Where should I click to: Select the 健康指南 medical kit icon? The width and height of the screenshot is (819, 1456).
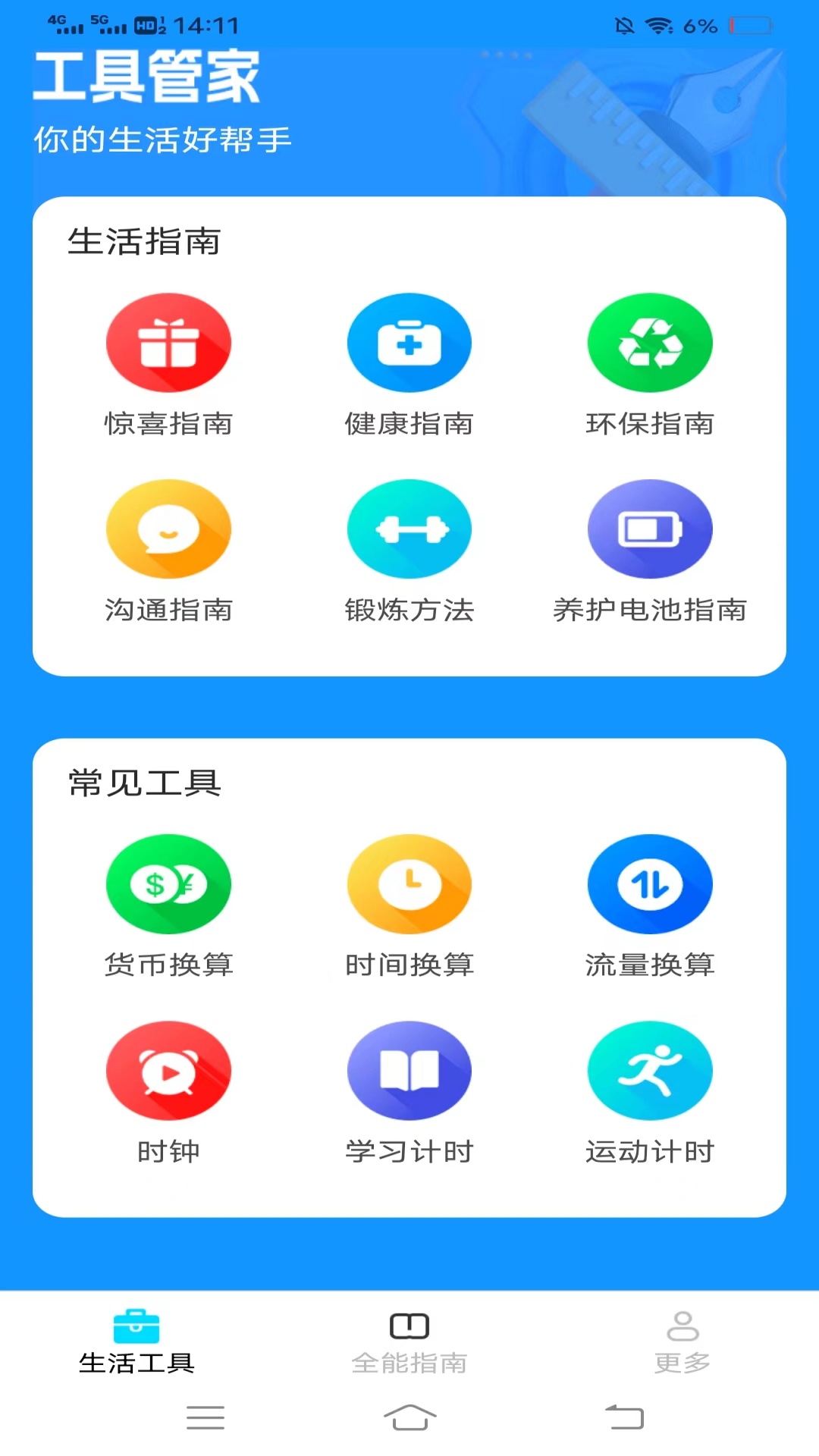pyautogui.click(x=409, y=343)
